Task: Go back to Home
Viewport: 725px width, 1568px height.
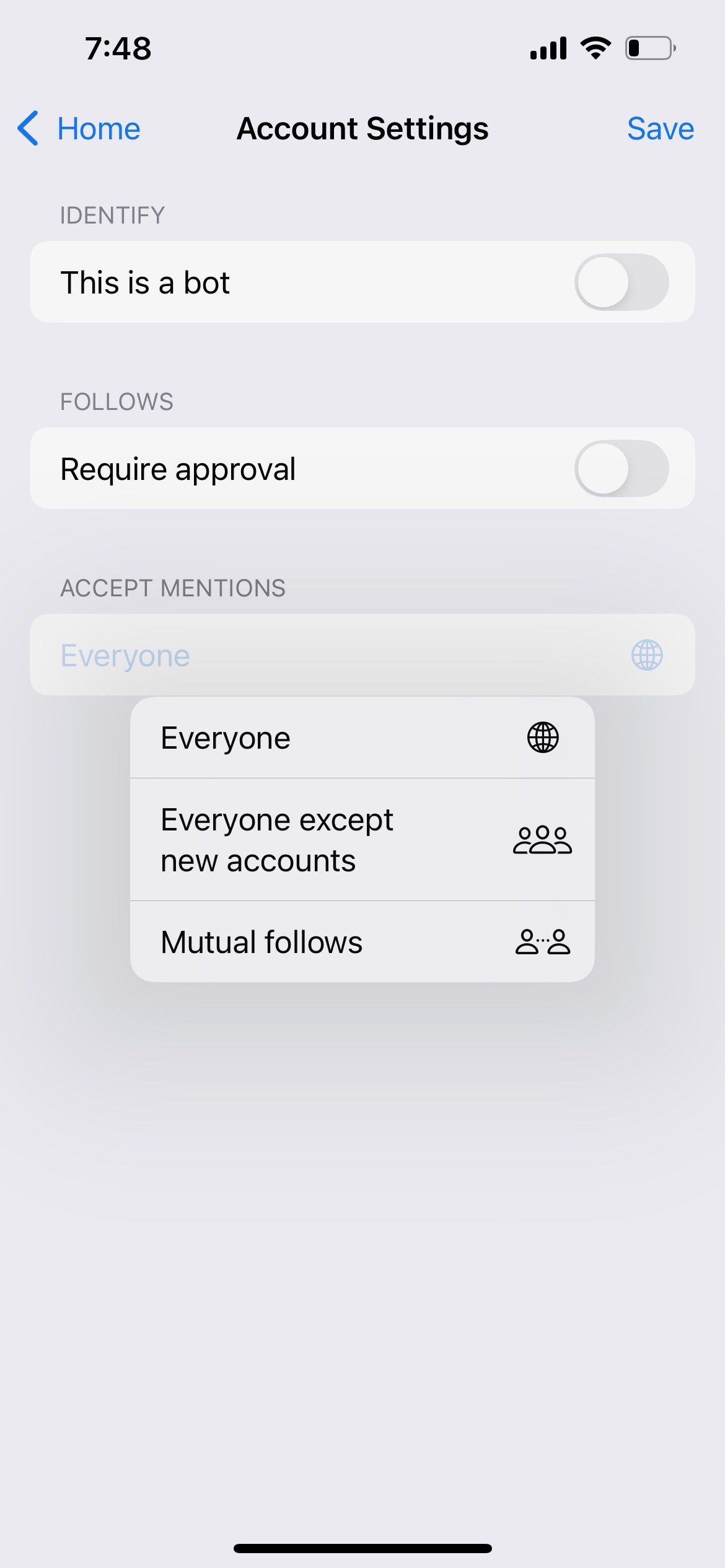Action: pyautogui.click(x=79, y=129)
